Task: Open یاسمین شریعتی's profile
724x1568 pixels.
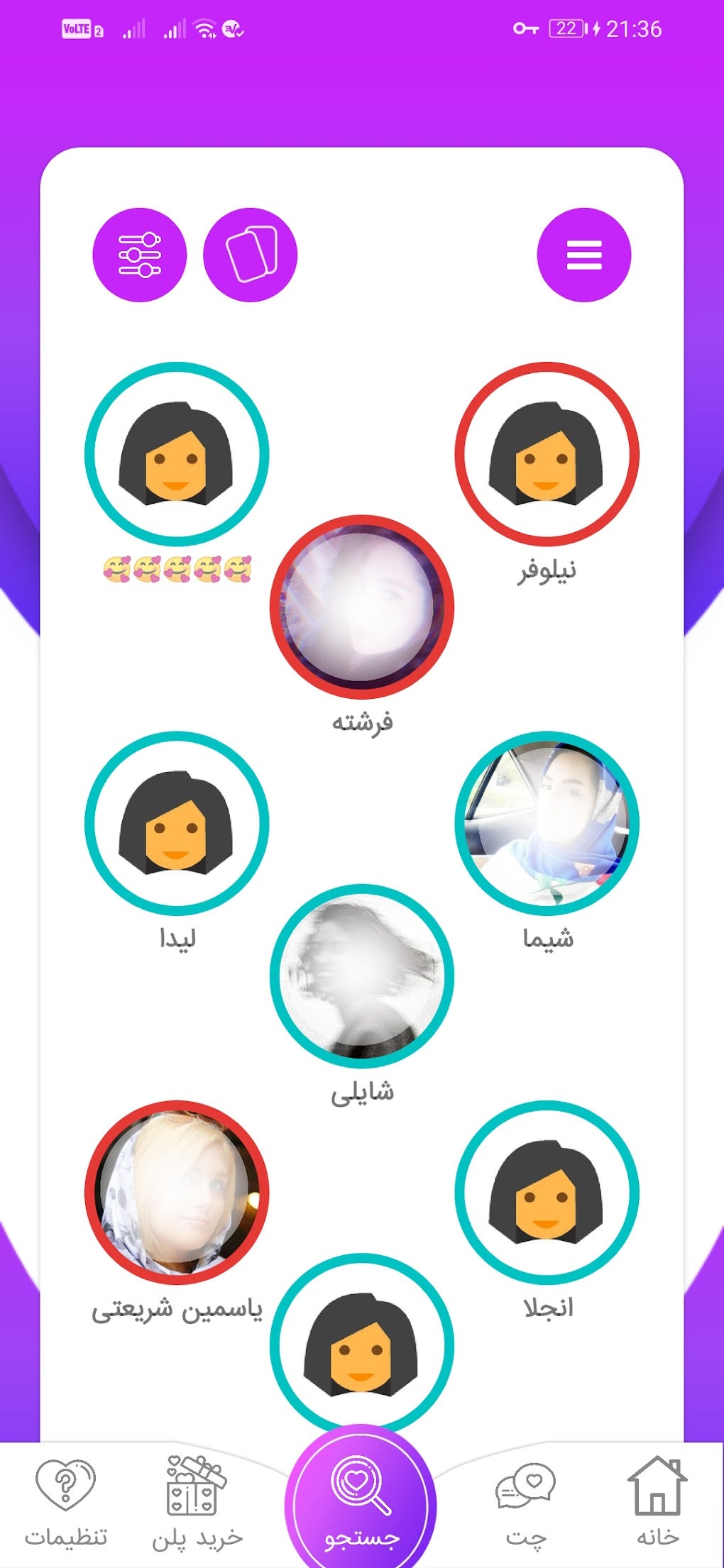Action: [177, 1192]
